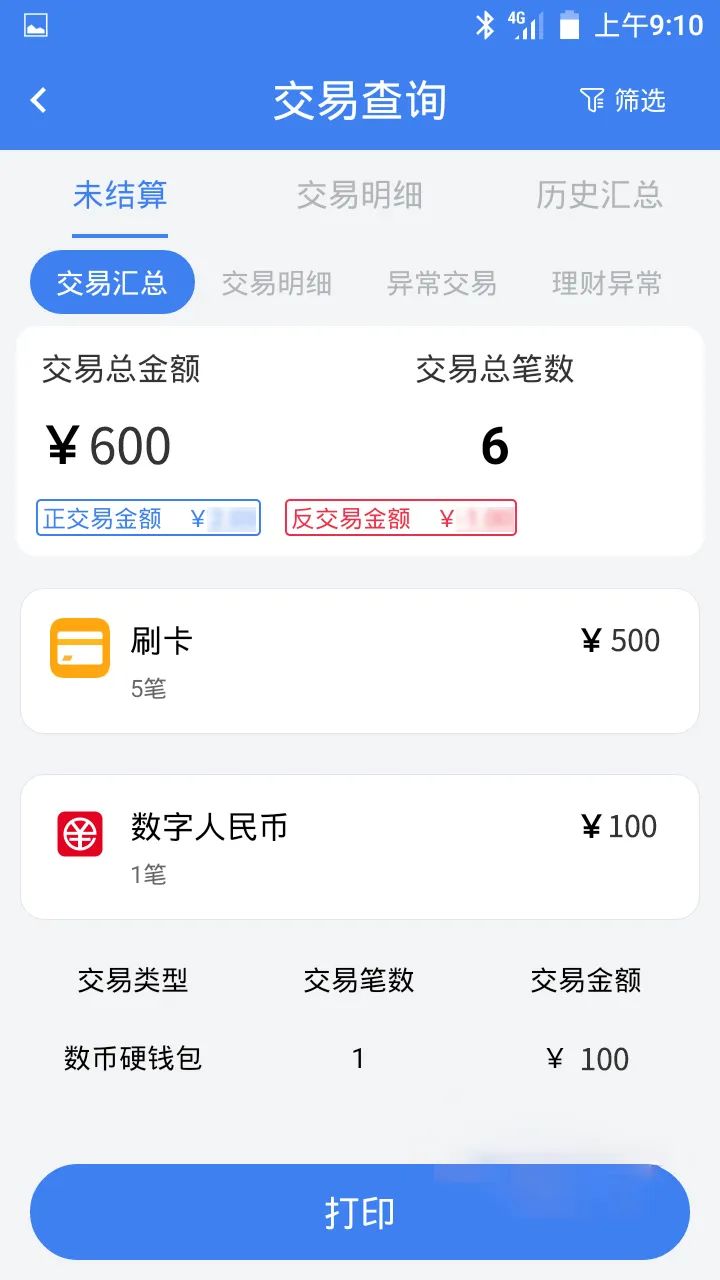Expand the 数字人民币 transaction card
Viewport: 720px width, 1280px height.
[x=360, y=845]
